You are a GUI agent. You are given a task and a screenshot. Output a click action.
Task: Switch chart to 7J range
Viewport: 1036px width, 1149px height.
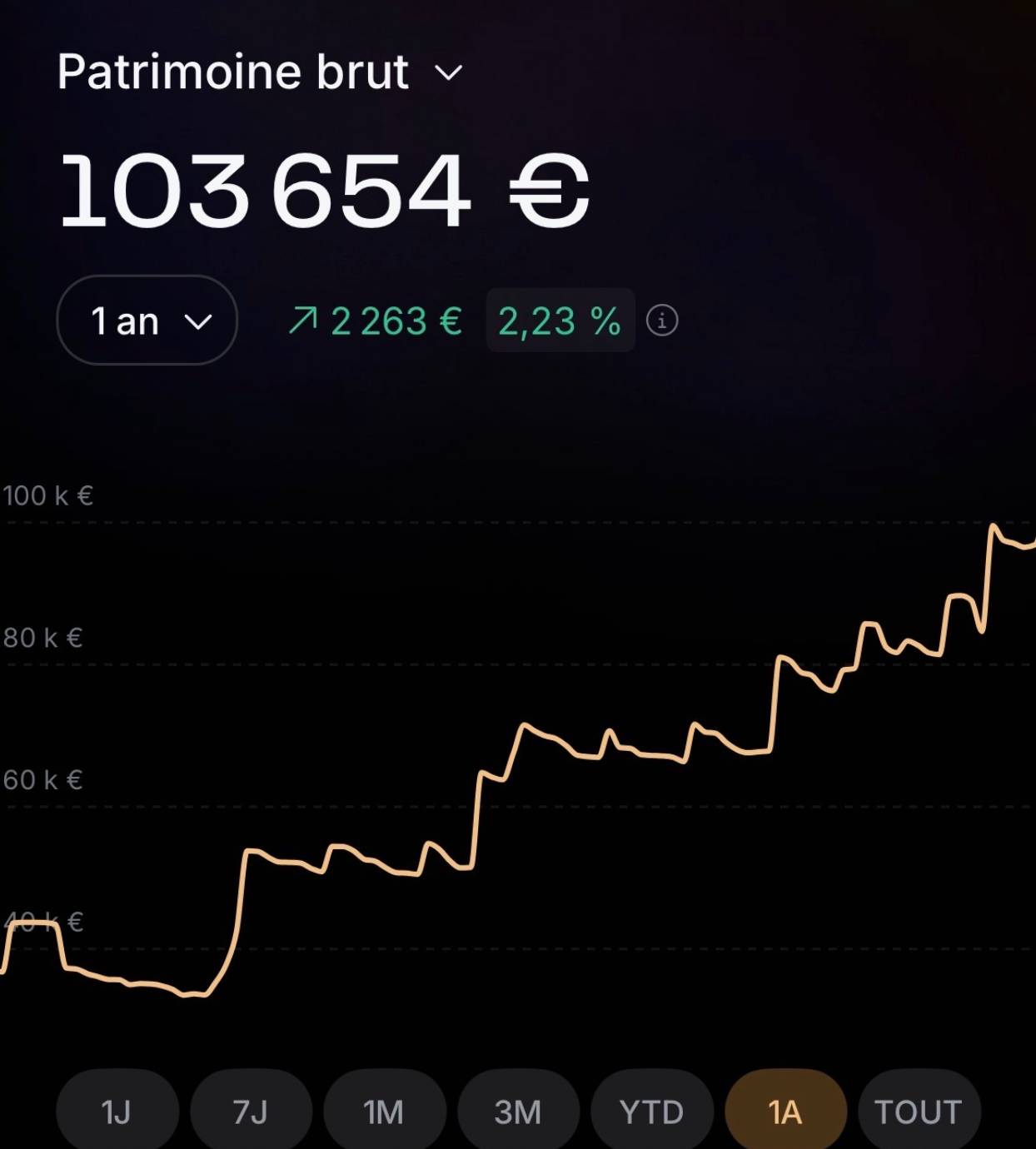click(251, 1112)
